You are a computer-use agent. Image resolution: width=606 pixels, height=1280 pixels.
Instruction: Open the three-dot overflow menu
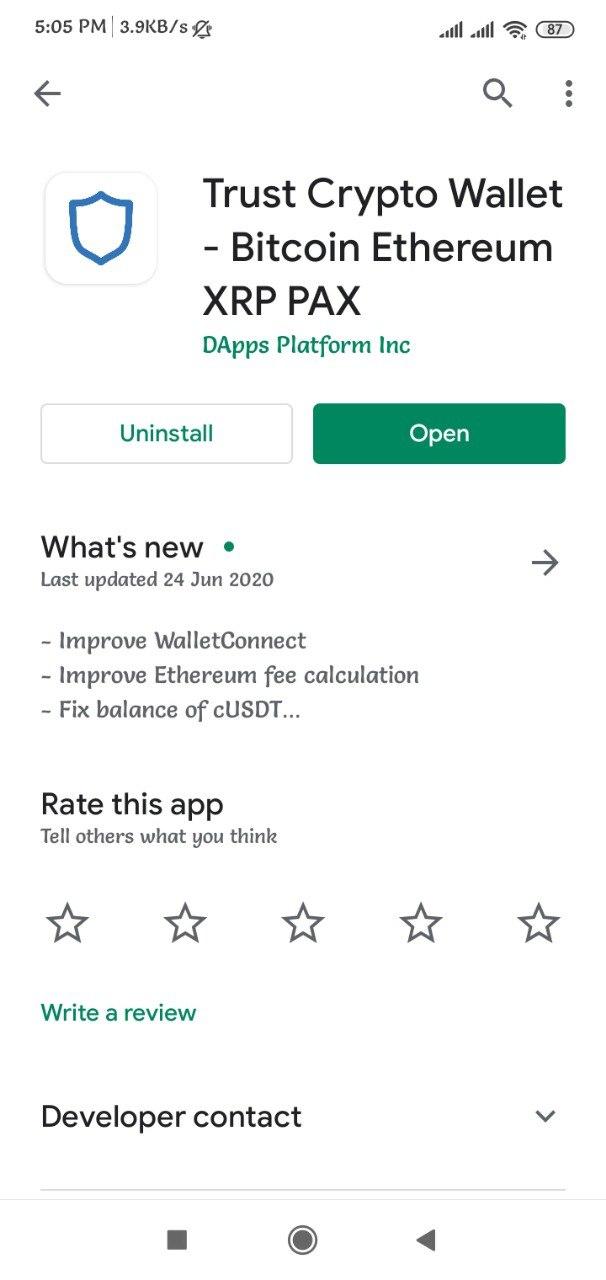coord(568,94)
